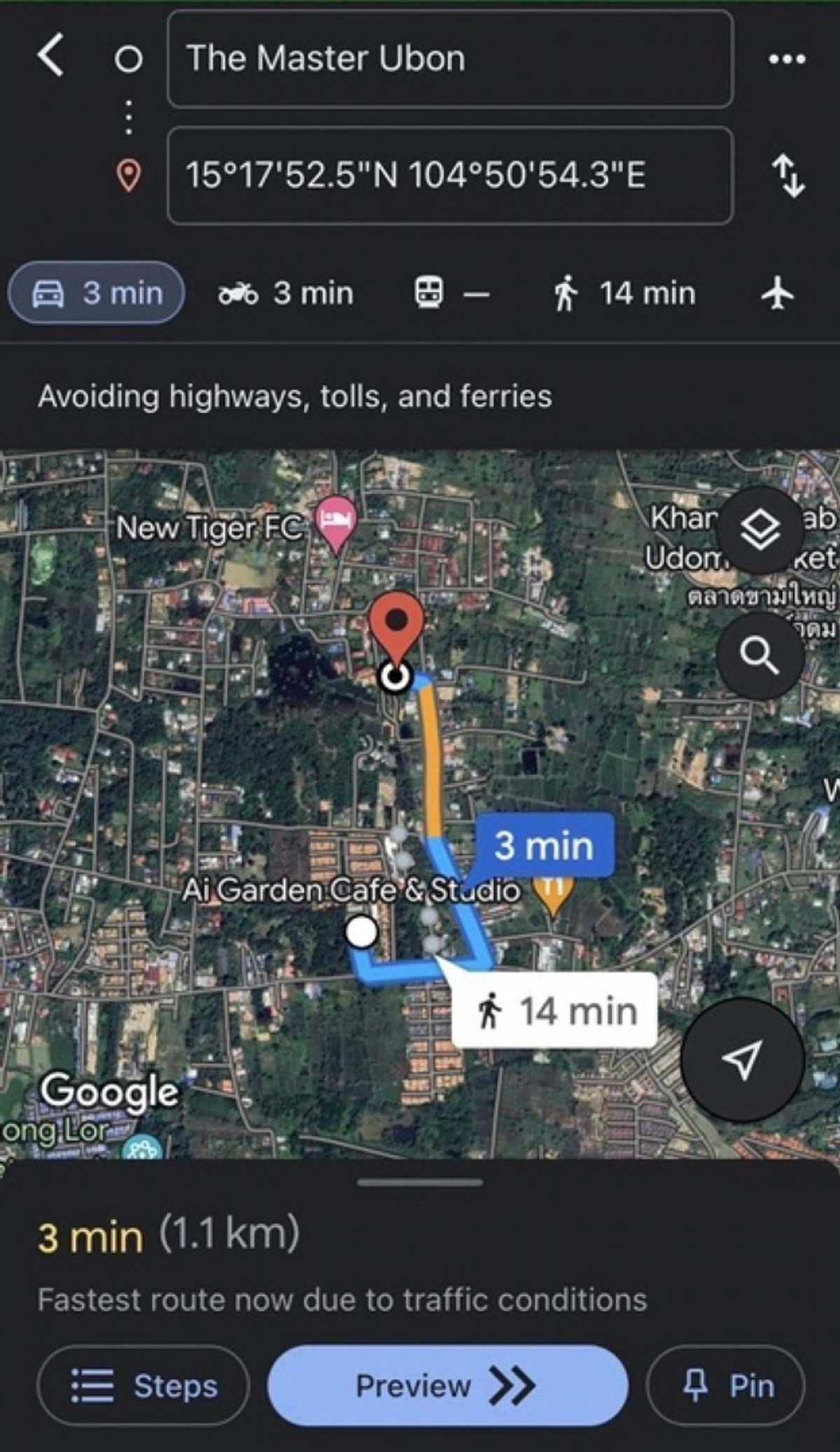This screenshot has width=840, height=1452.
Task: Edit destination coordinates field
Action: (x=449, y=176)
